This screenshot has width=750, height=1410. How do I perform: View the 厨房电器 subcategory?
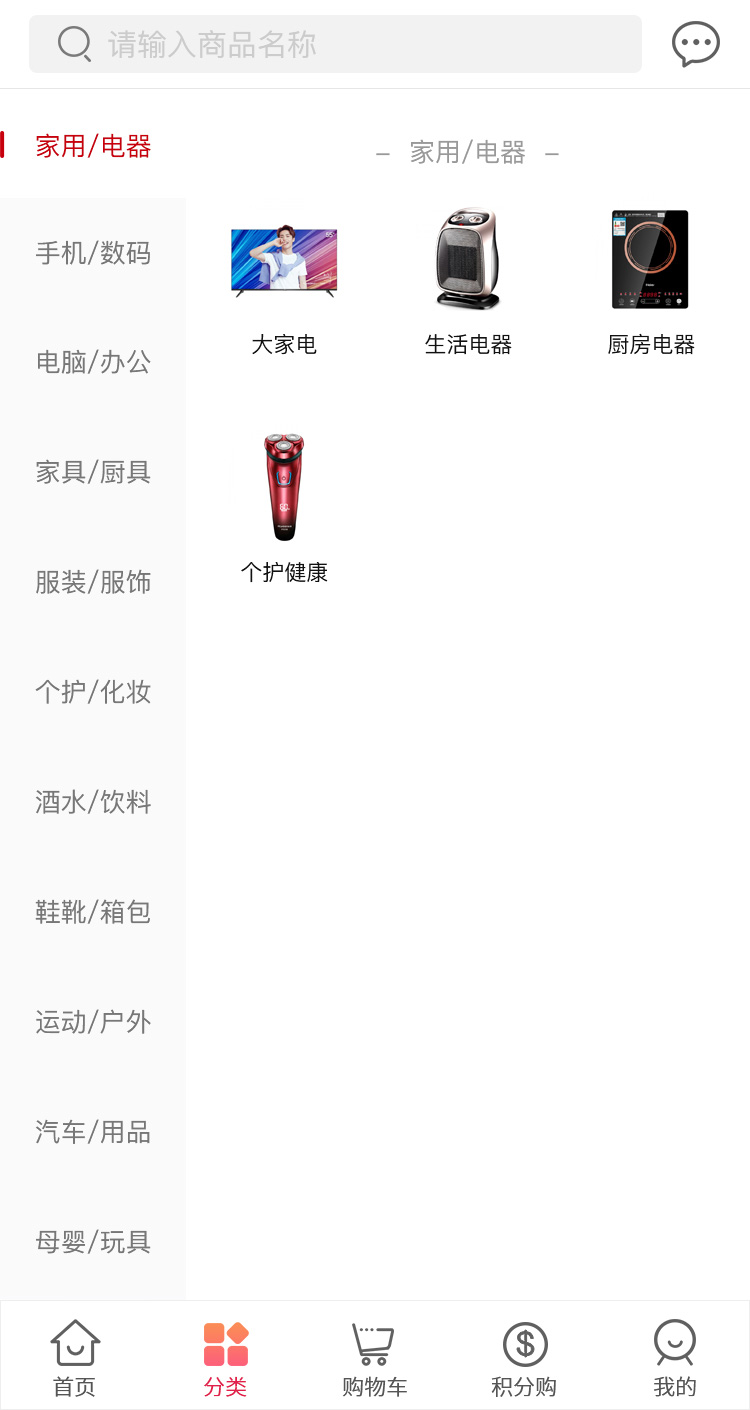click(651, 282)
